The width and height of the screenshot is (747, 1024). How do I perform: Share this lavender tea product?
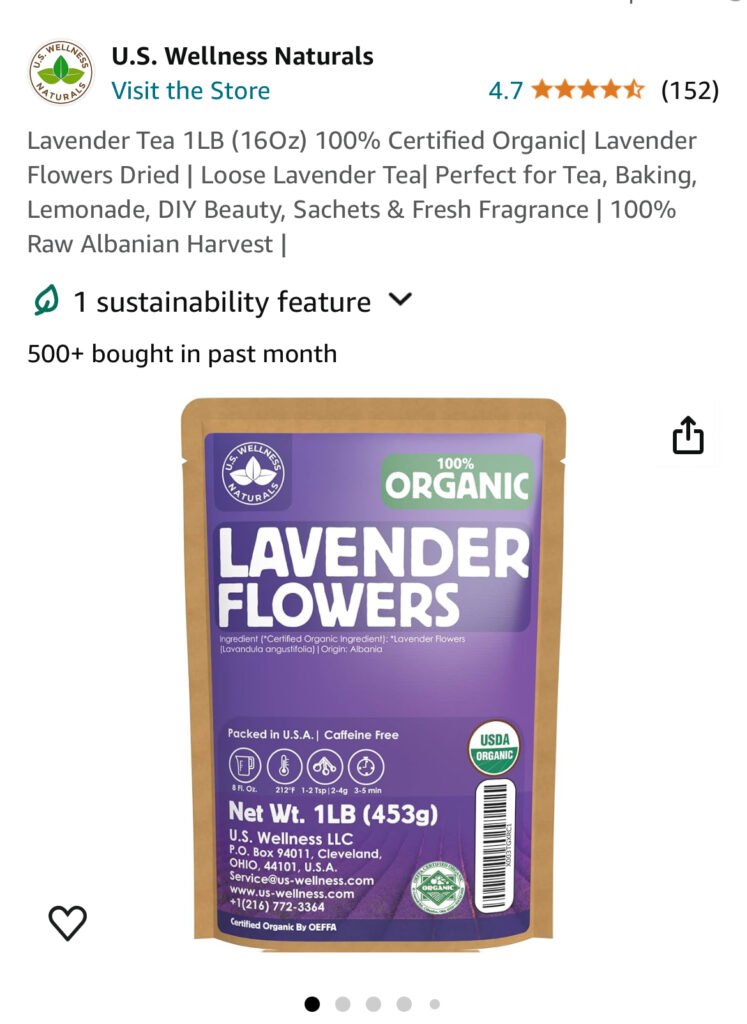click(x=688, y=437)
